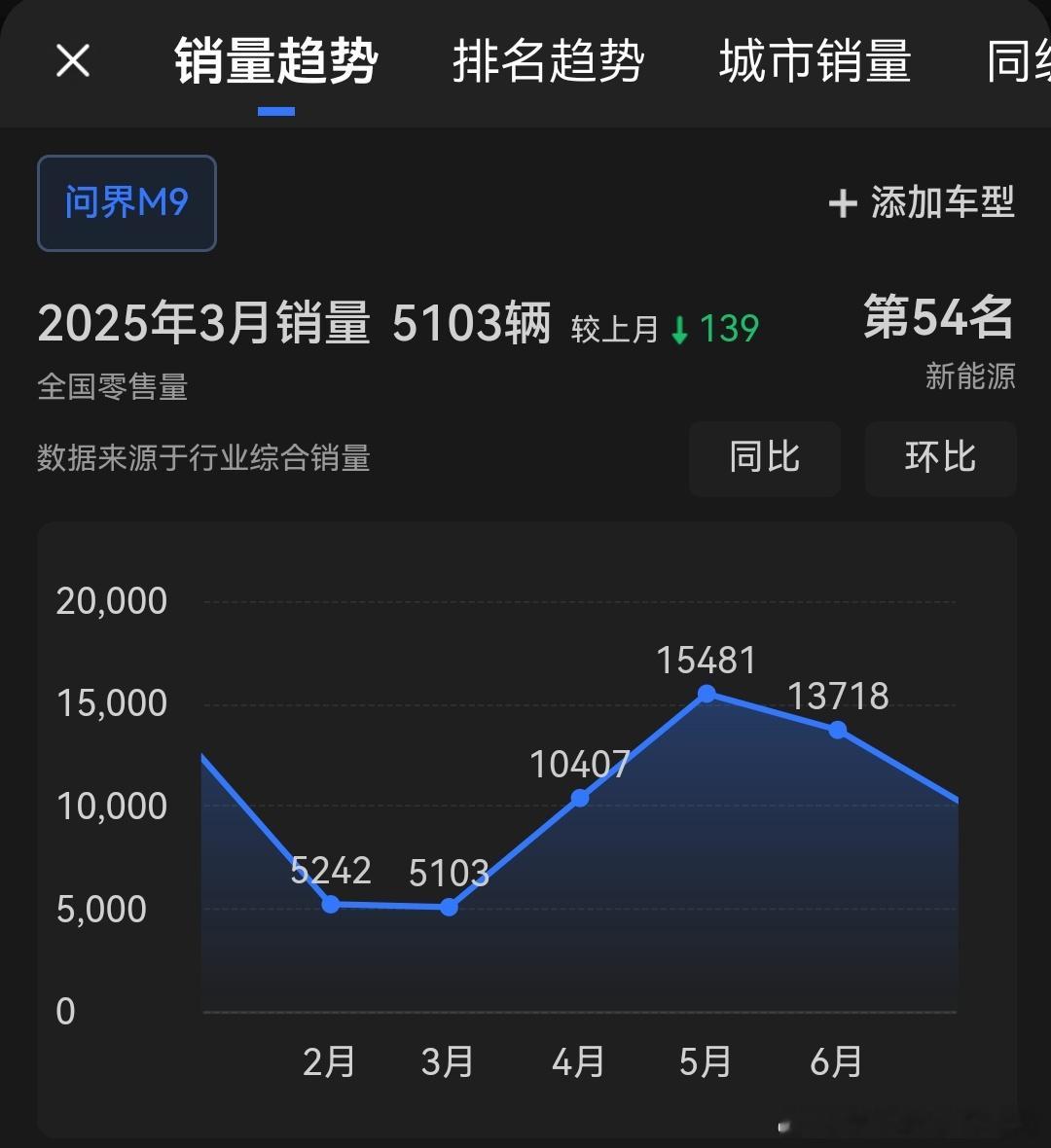Image resolution: width=1051 pixels, height=1148 pixels.
Task: Tap the blue underline indicator below 销量趋势
Action: 275,111
